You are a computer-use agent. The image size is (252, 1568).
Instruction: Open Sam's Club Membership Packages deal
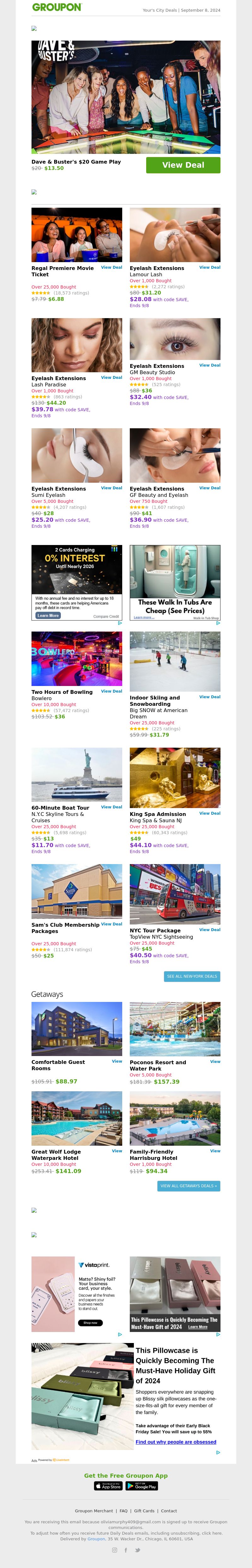coord(112,924)
